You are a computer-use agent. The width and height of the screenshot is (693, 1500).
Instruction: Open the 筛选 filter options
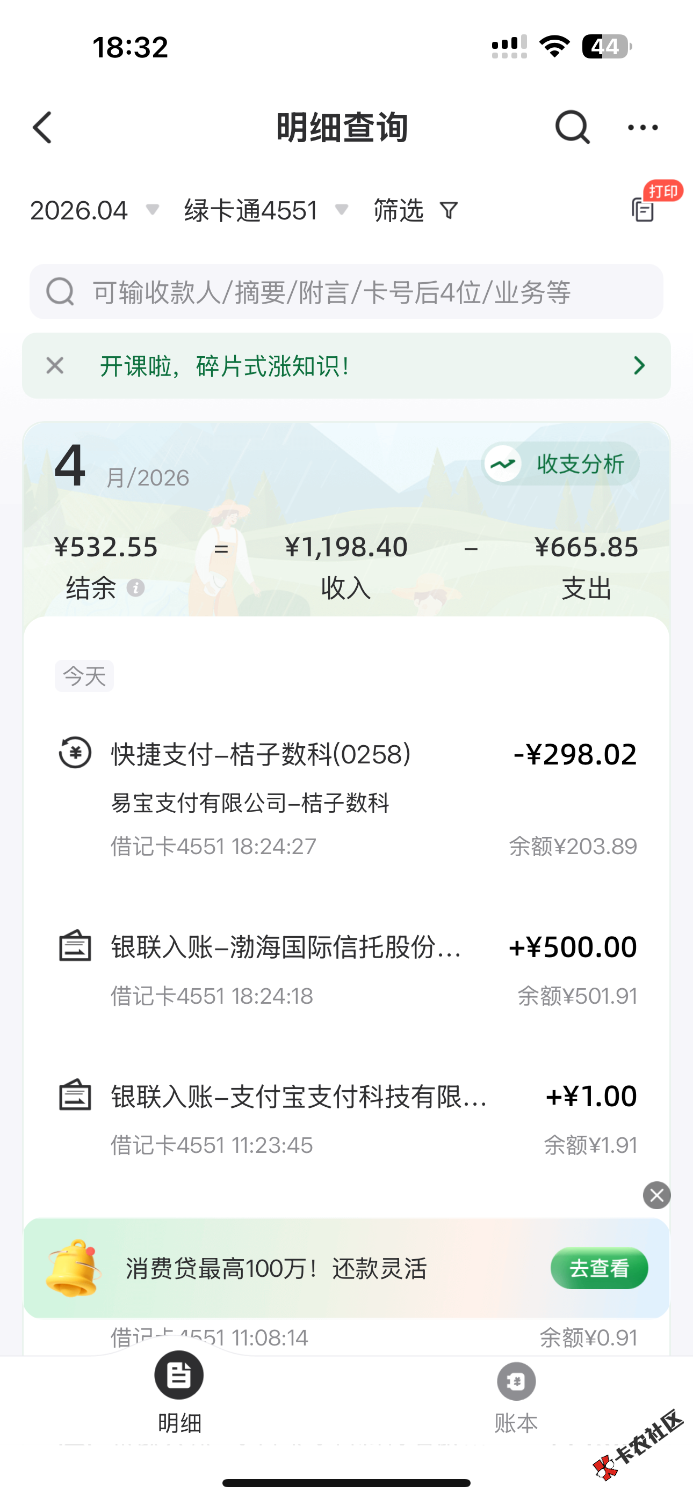(415, 210)
